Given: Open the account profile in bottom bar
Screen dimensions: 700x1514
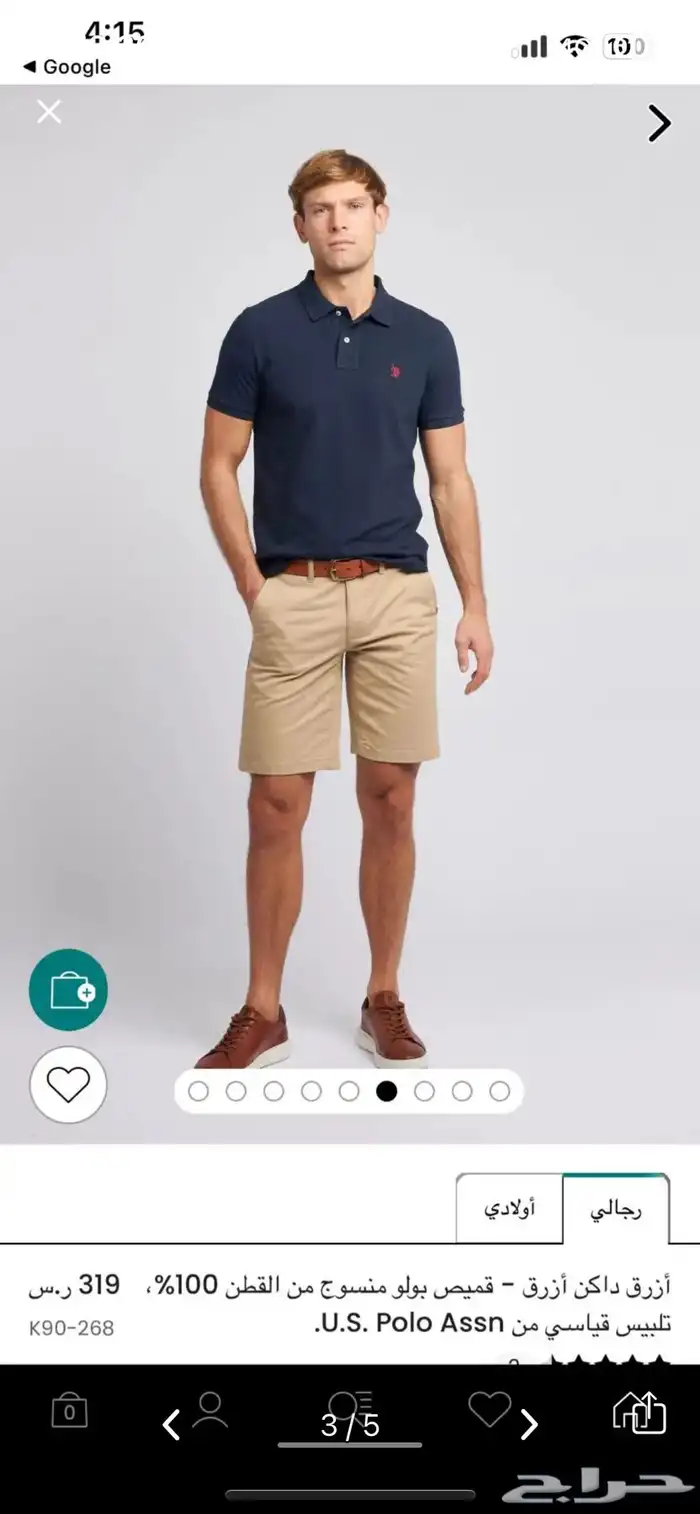Looking at the screenshot, I should [210, 1410].
